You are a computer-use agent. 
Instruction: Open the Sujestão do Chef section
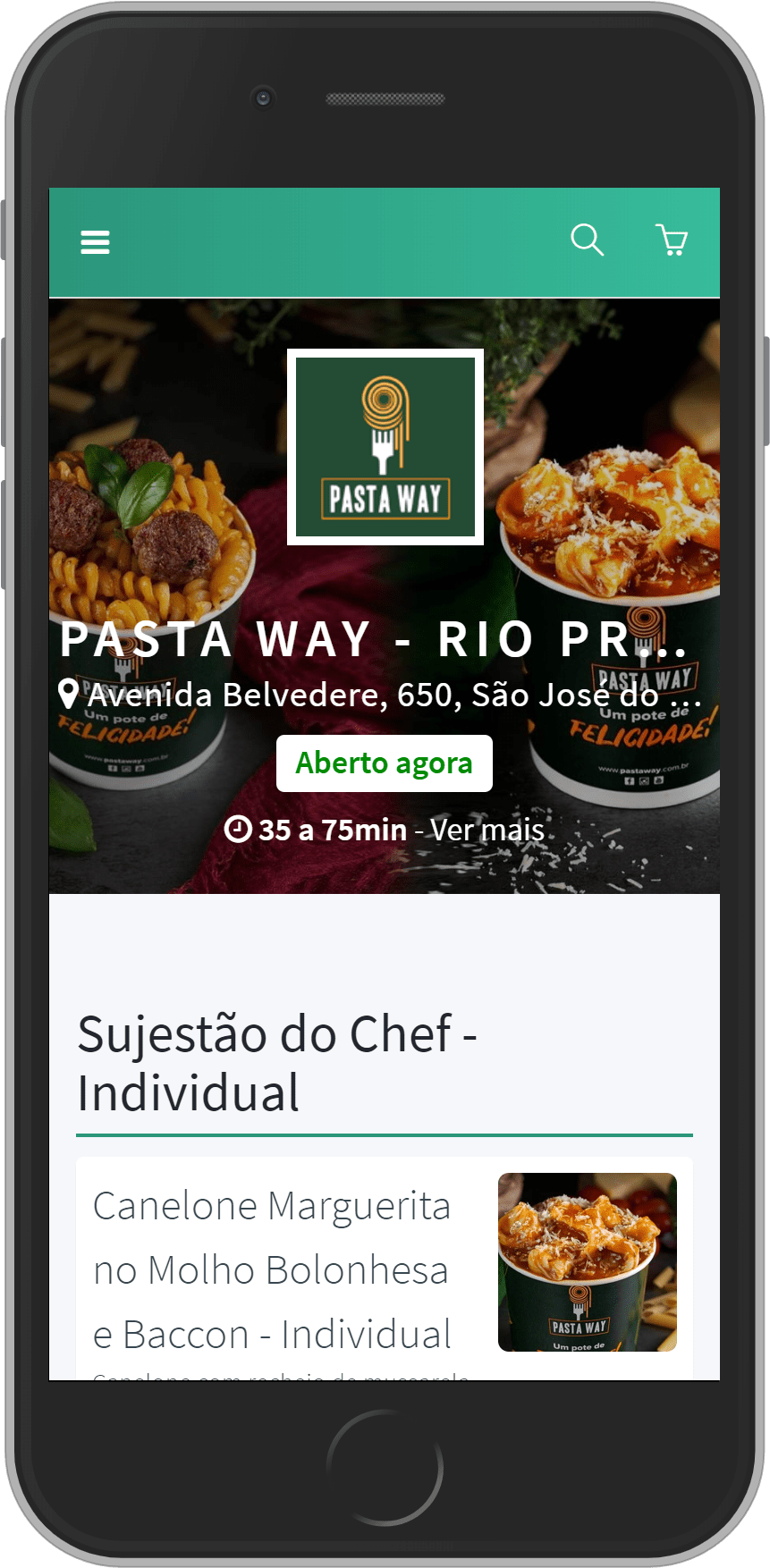[x=277, y=1064]
